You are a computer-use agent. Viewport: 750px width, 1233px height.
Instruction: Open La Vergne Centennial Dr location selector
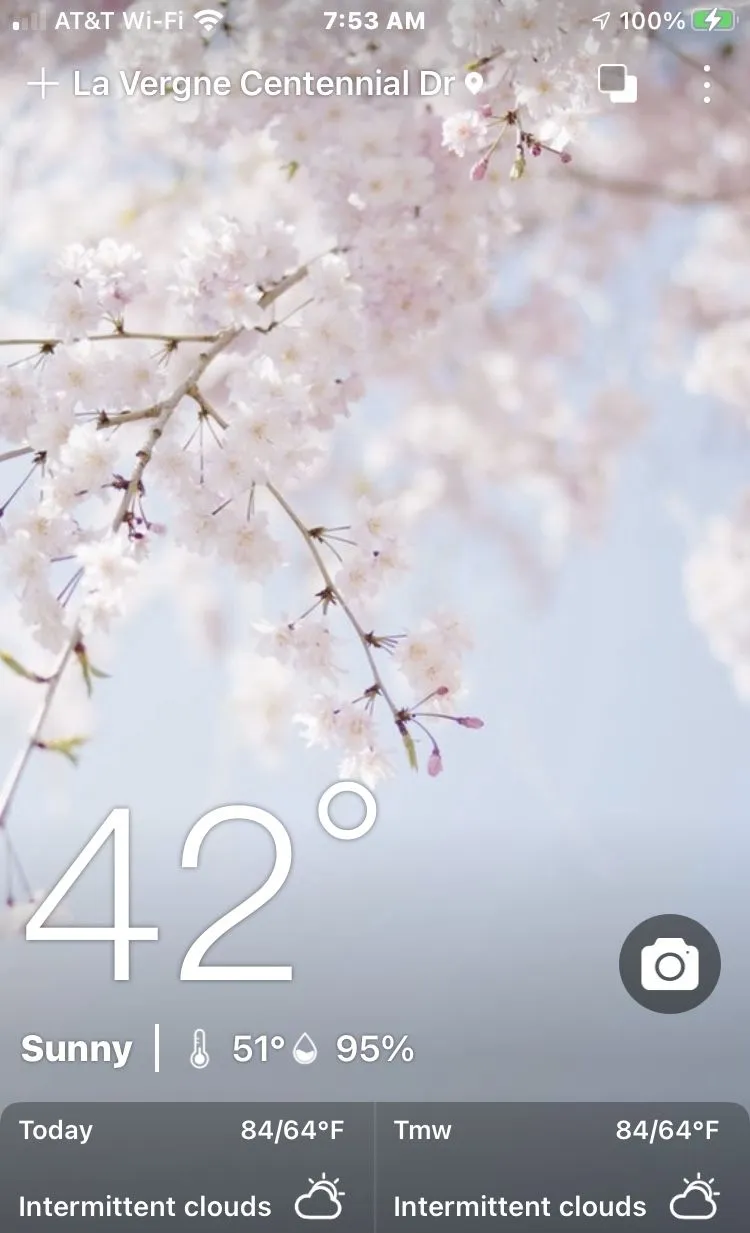265,84
